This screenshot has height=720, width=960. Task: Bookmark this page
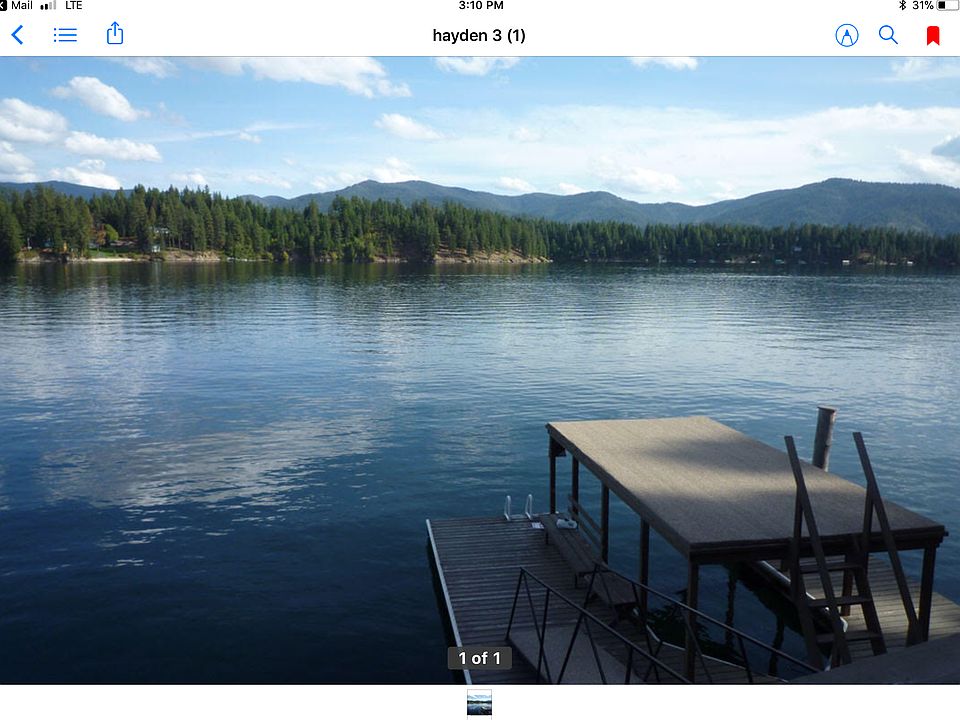(933, 35)
